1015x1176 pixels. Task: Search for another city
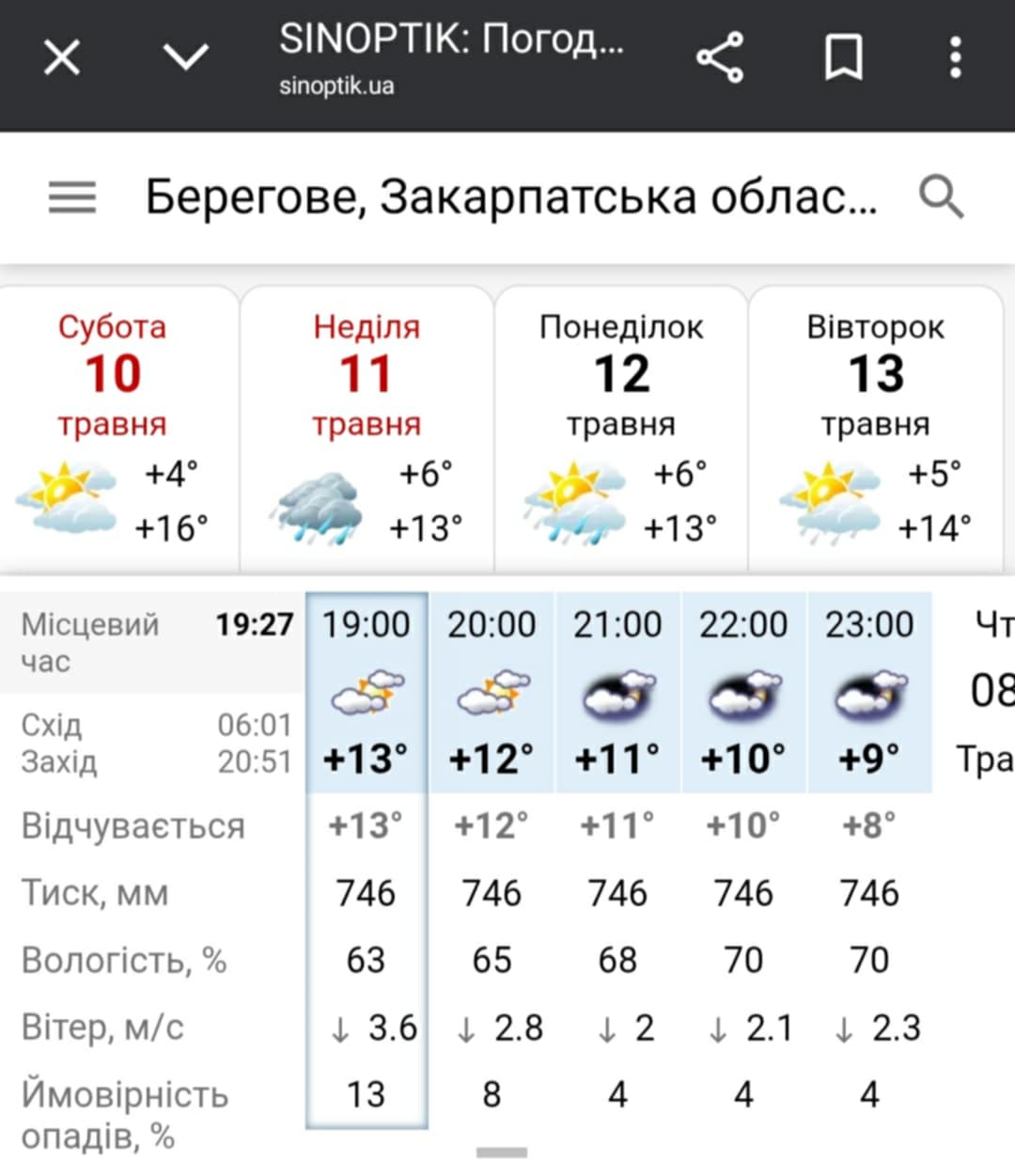[941, 197]
